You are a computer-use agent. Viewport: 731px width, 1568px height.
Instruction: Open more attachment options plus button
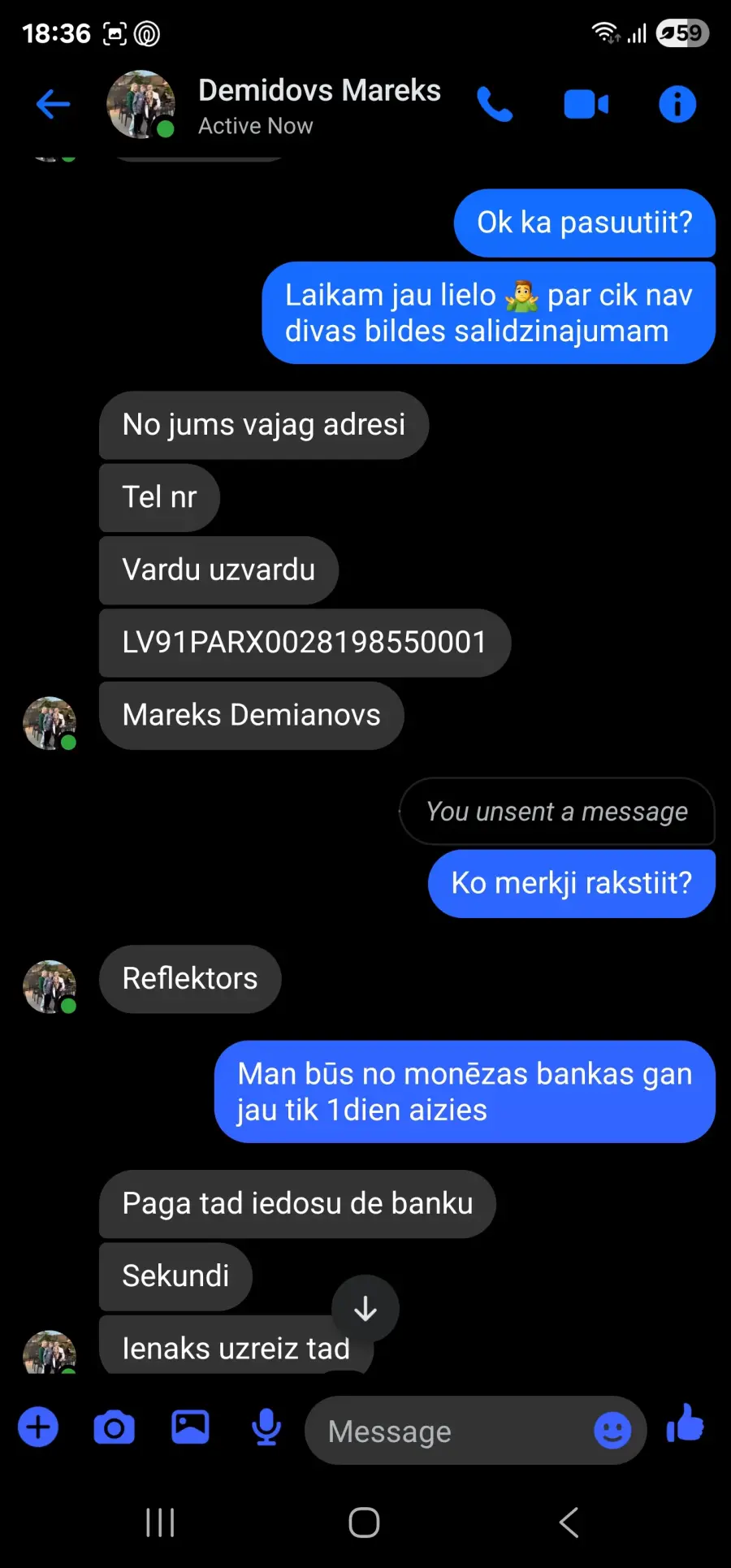click(38, 1427)
